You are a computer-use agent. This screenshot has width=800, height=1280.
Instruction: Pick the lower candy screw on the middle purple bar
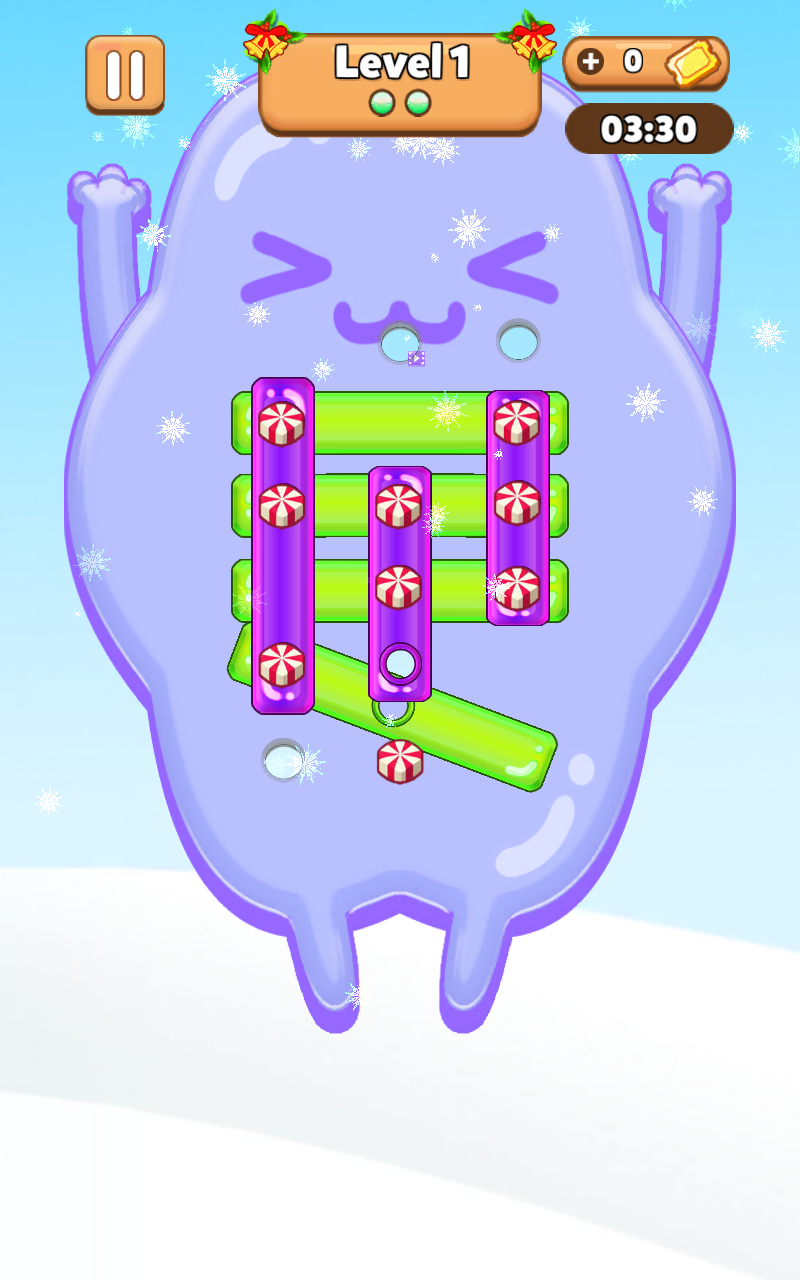click(399, 587)
